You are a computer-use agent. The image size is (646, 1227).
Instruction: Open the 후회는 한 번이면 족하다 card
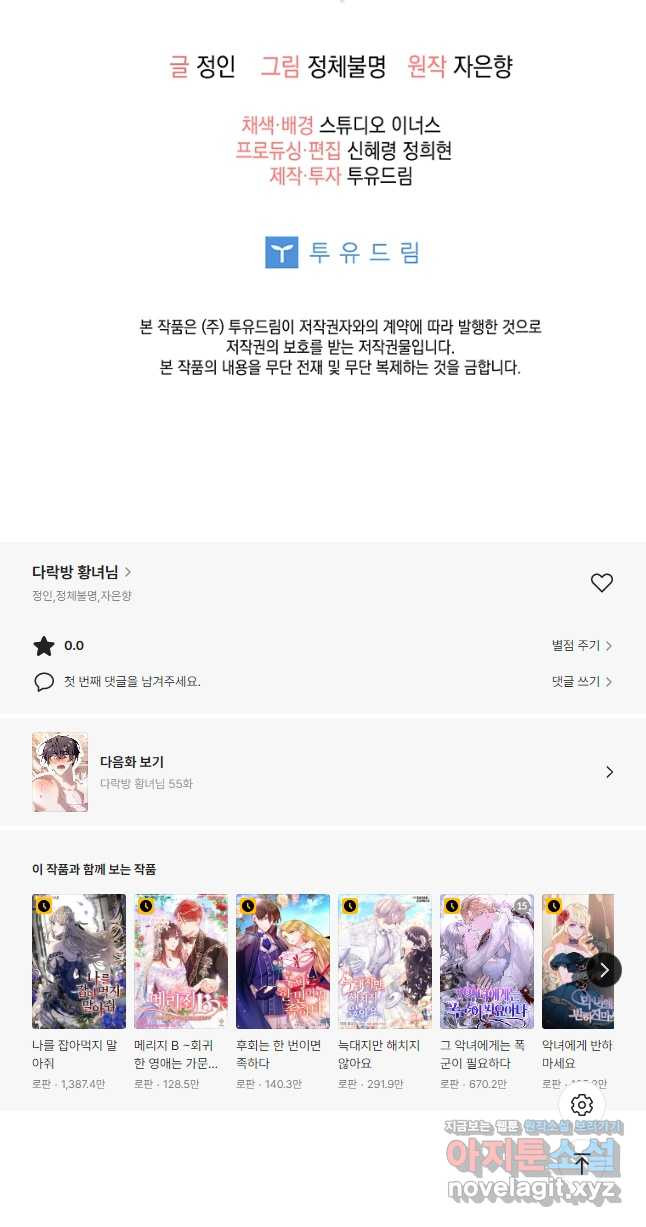click(283, 961)
